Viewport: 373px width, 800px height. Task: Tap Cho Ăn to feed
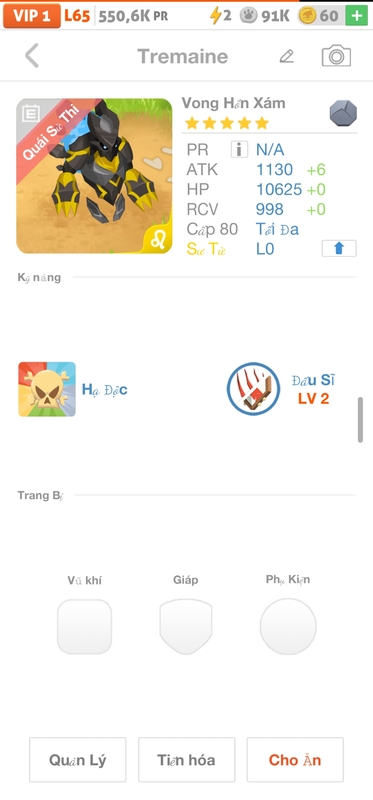295,760
